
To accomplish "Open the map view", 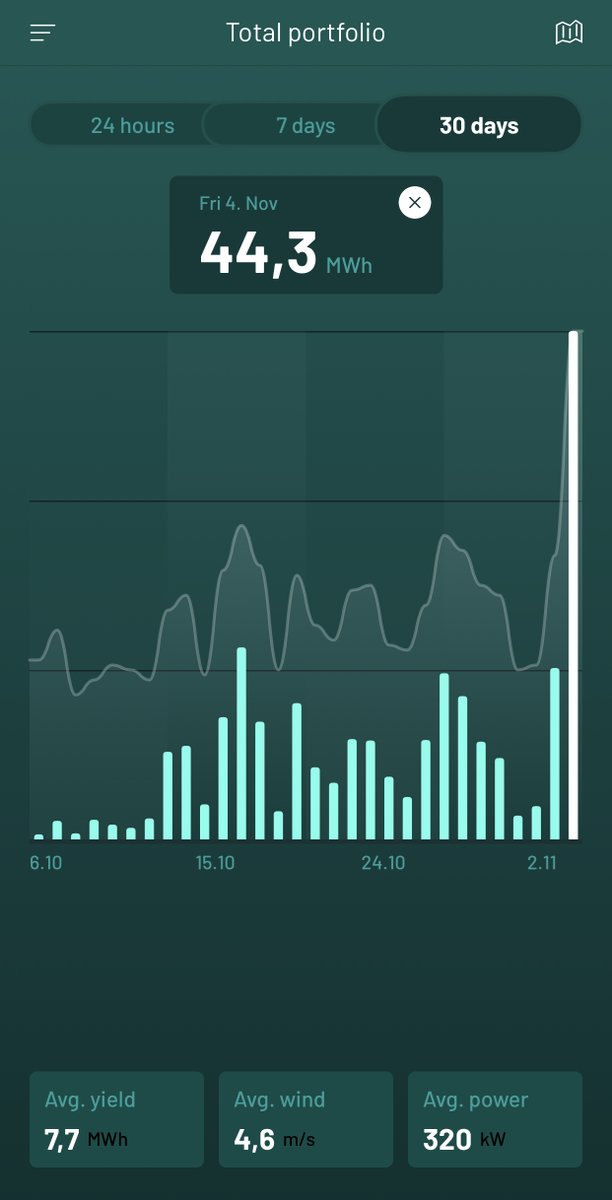I will [569, 33].
